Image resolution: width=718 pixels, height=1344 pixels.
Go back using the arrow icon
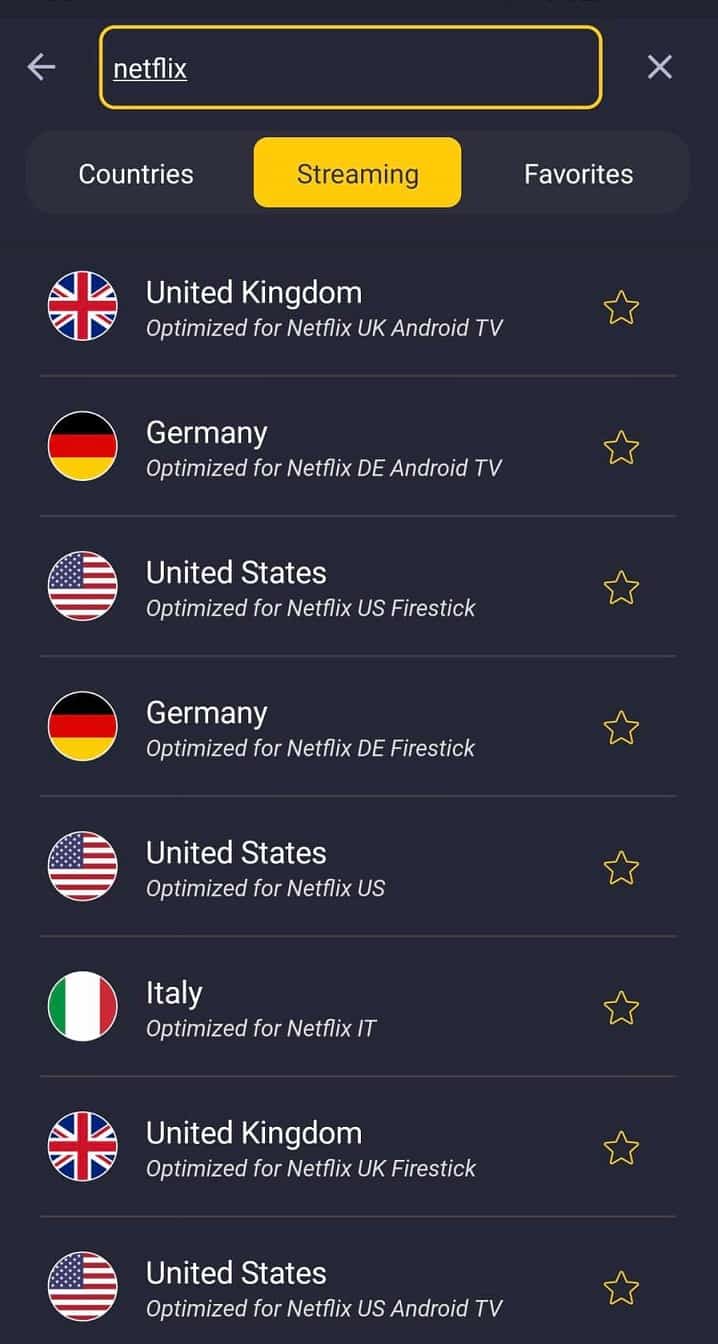coord(41,67)
